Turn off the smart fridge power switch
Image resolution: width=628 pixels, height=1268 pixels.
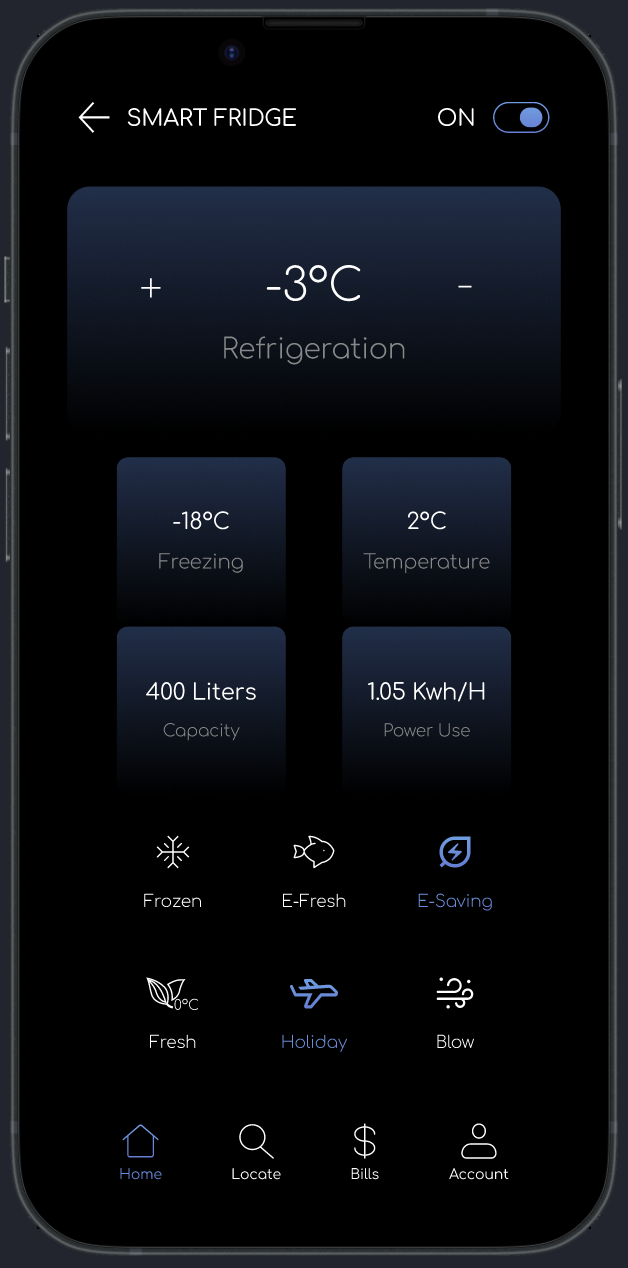coord(521,118)
